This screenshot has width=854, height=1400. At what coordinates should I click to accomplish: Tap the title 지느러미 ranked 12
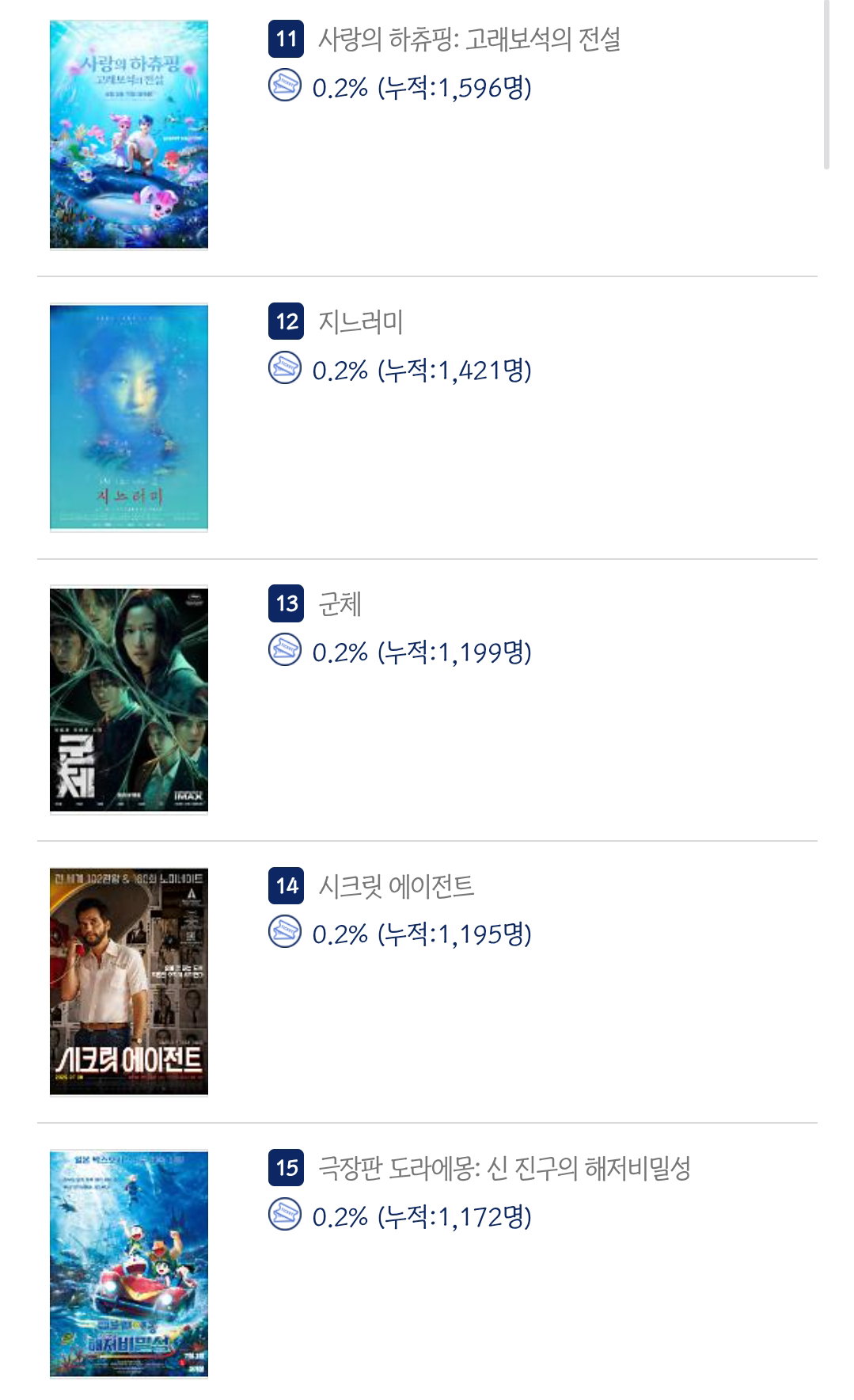click(x=361, y=321)
